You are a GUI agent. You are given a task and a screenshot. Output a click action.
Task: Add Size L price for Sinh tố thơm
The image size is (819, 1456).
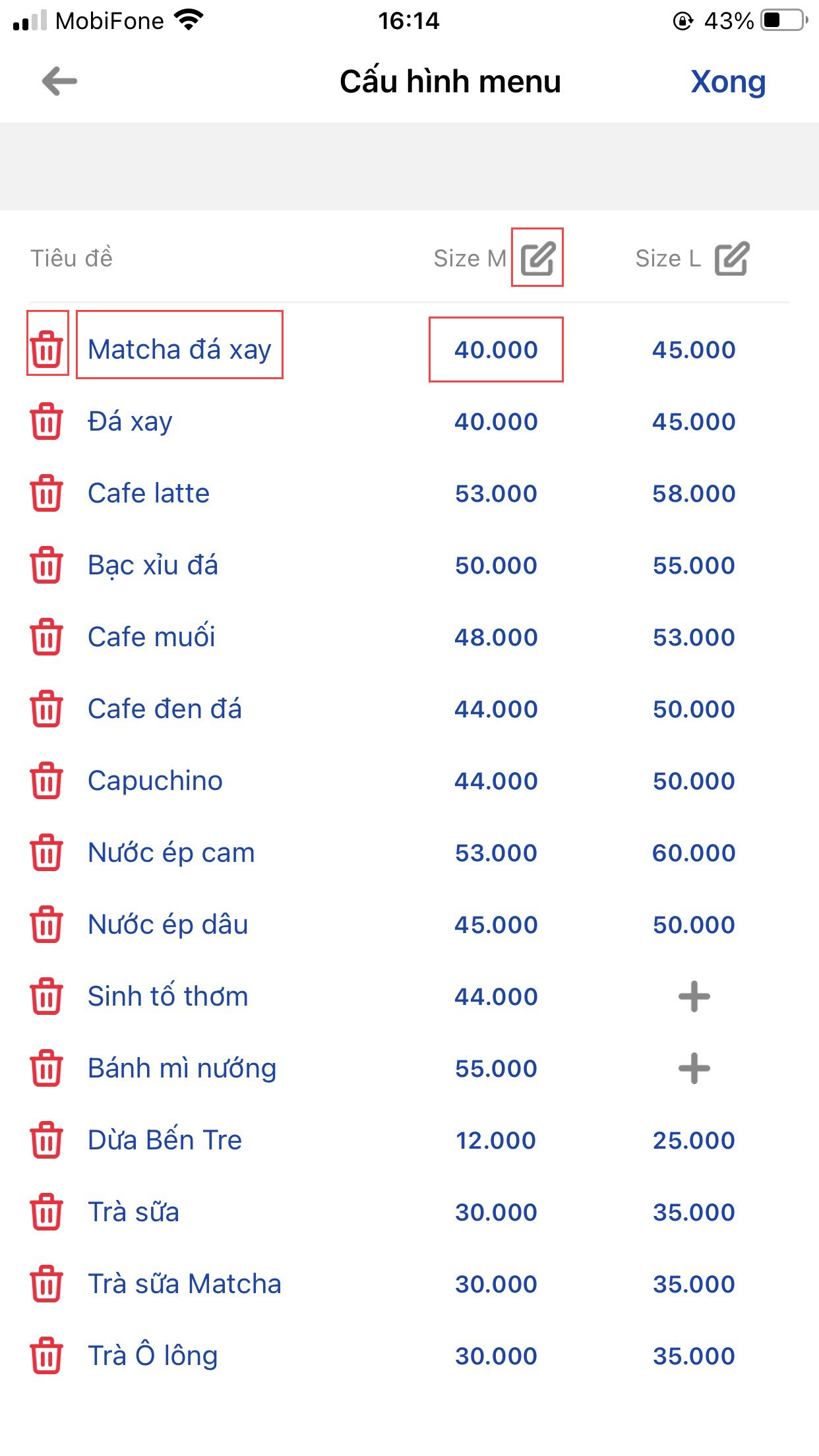point(694,996)
